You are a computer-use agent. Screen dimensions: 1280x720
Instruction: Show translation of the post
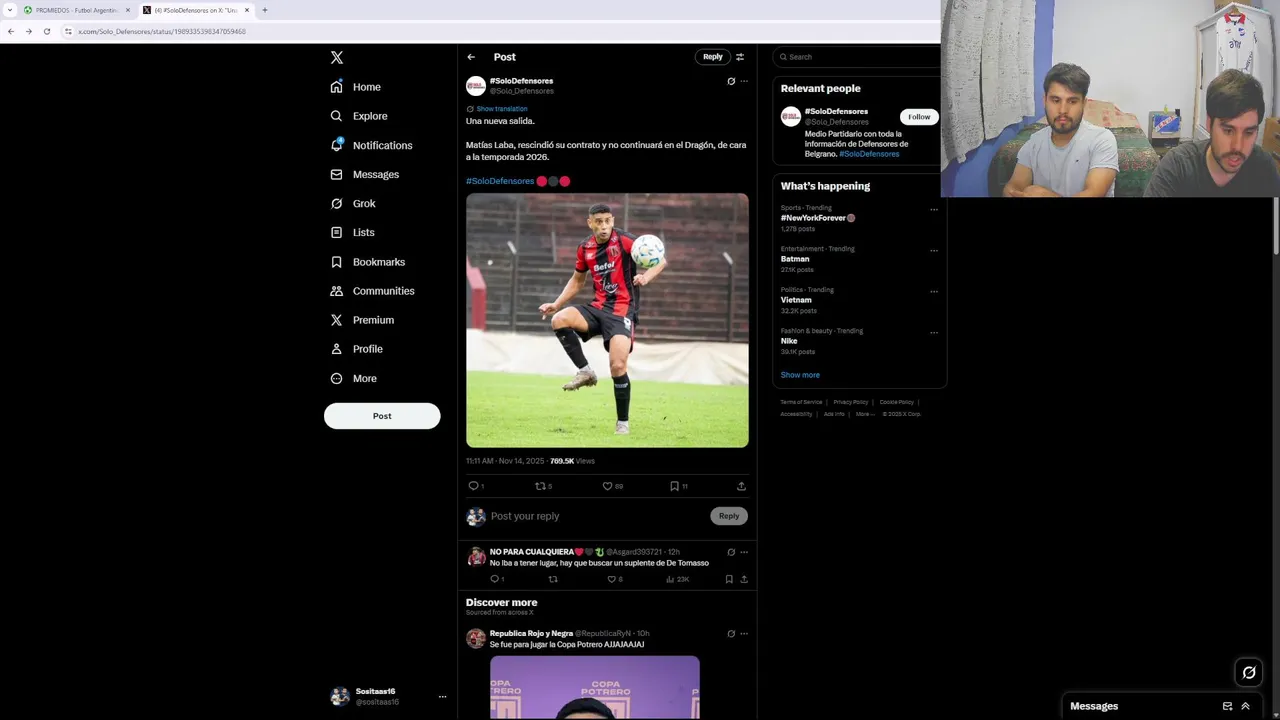pos(501,109)
